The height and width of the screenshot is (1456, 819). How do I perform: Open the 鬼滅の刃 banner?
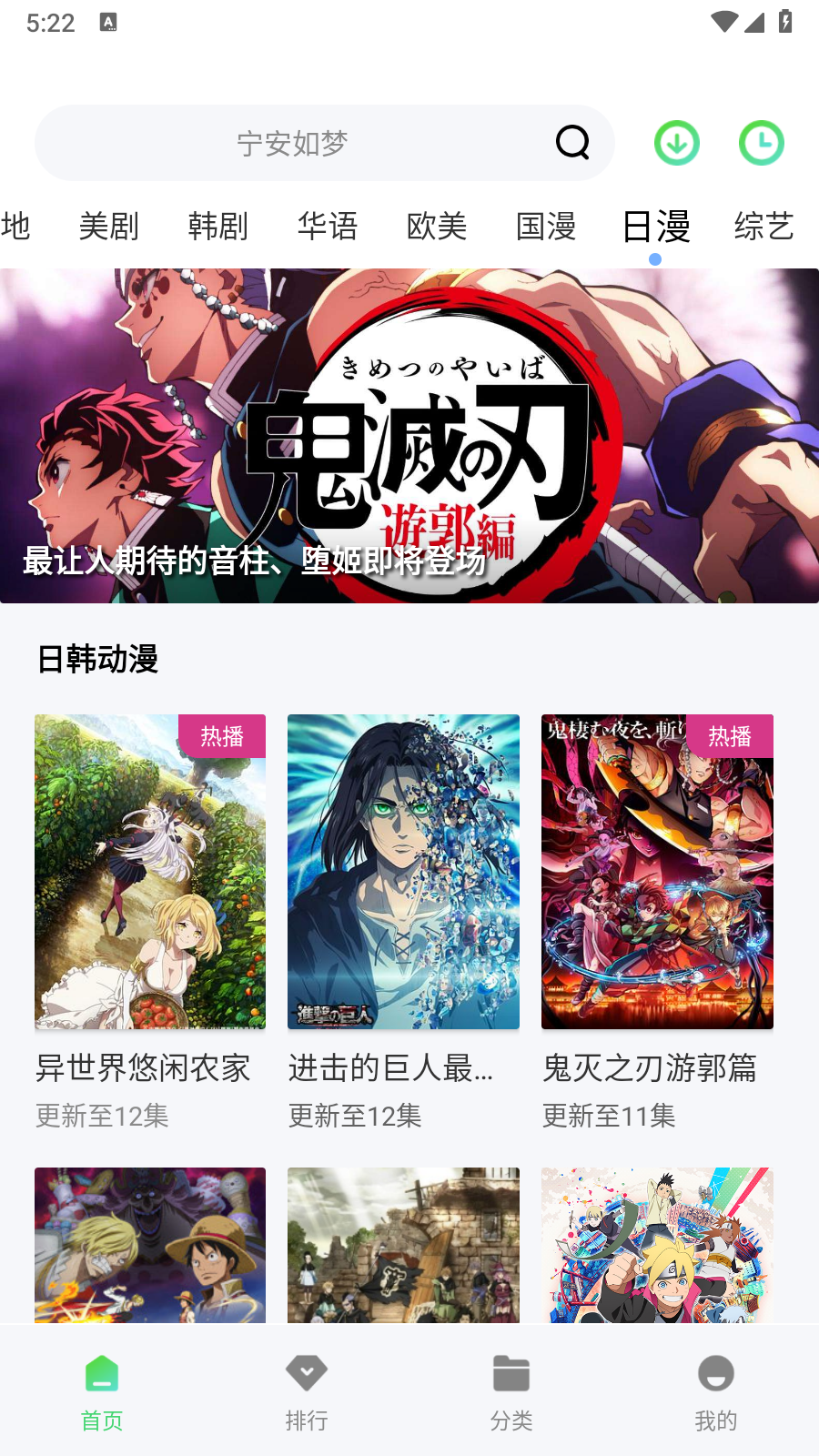[x=409, y=436]
